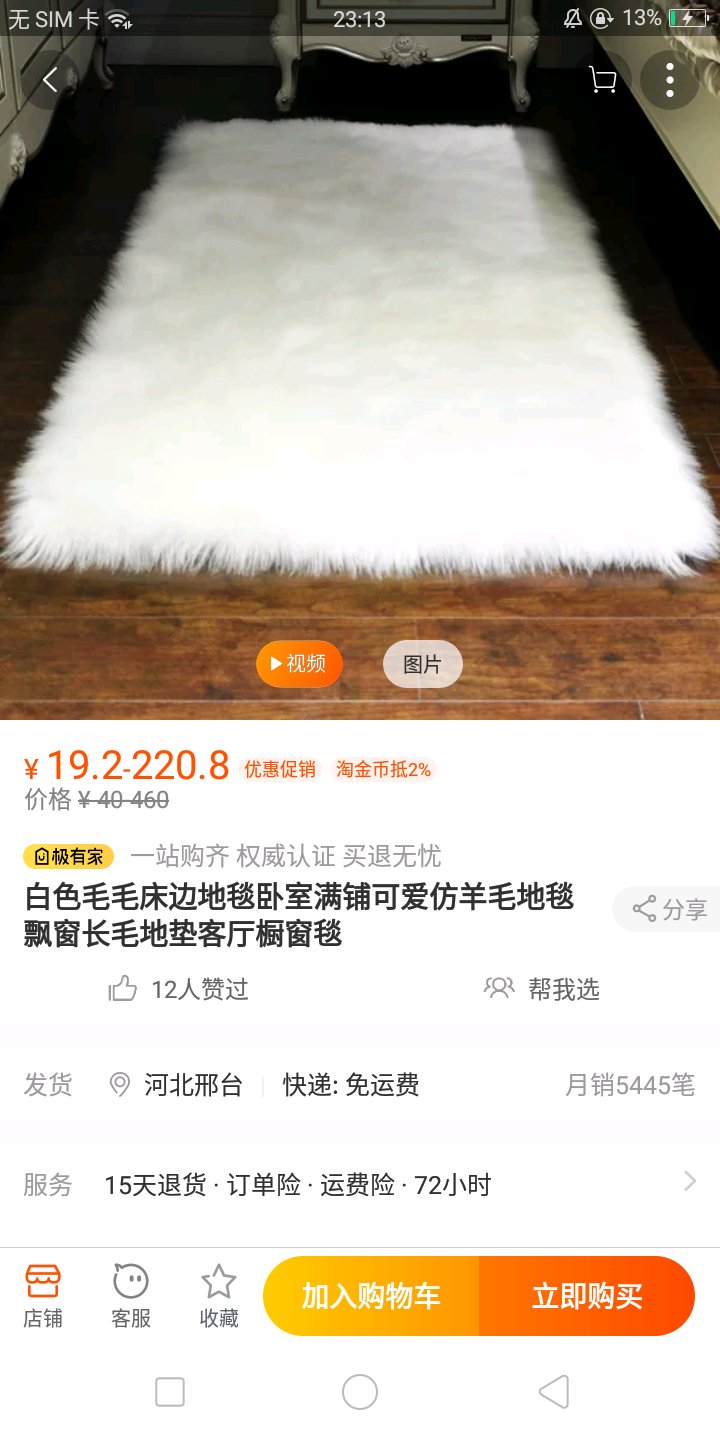Go to the system home screen
The image size is (720, 1440).
pyautogui.click(x=360, y=1391)
